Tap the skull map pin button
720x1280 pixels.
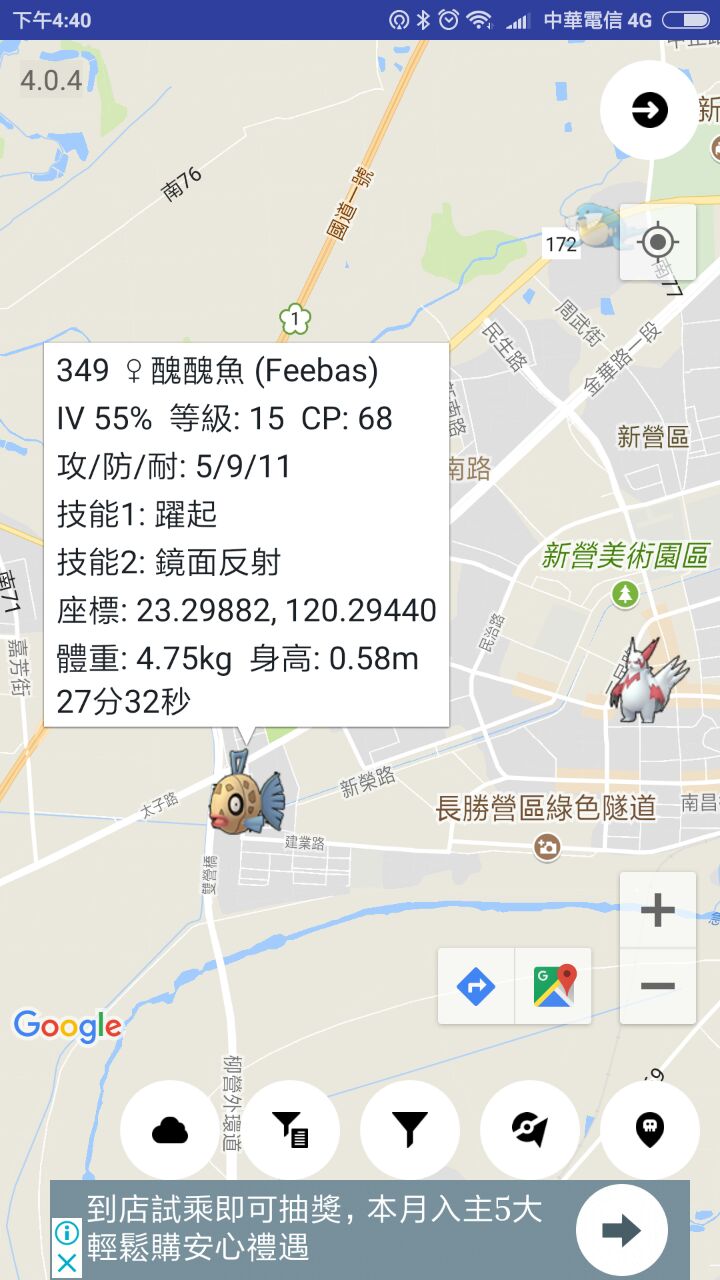pyautogui.click(x=649, y=1130)
